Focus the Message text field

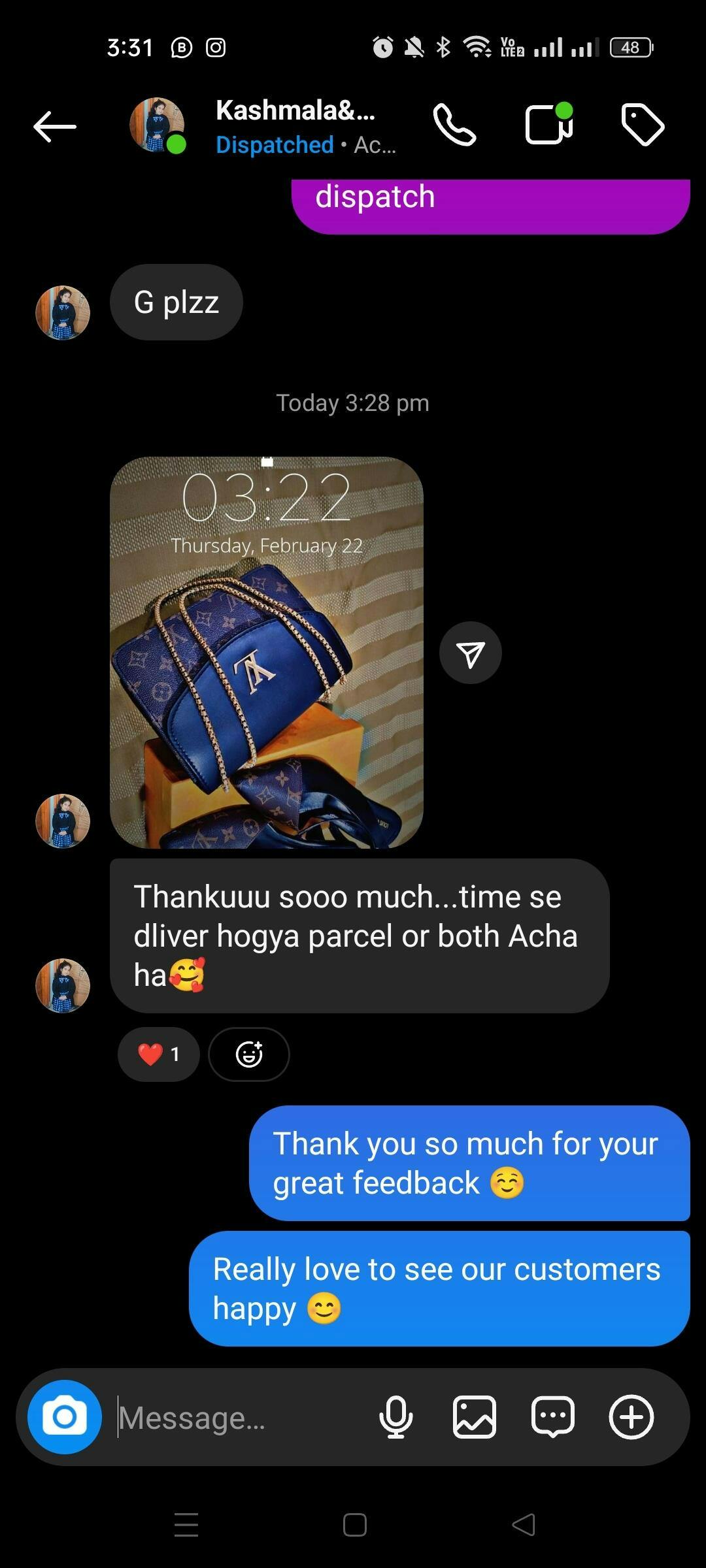(x=235, y=1418)
